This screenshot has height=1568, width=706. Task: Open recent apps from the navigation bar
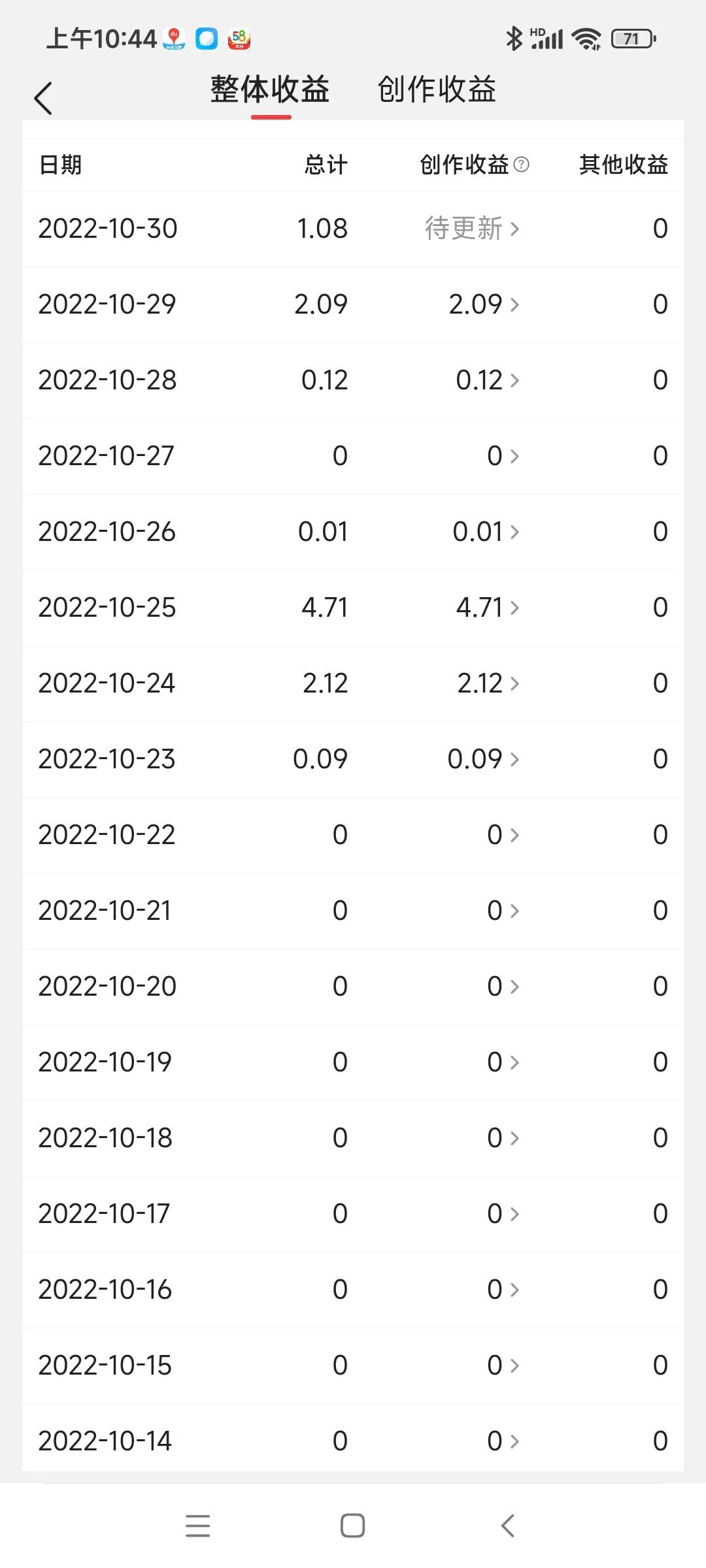[x=197, y=1526]
